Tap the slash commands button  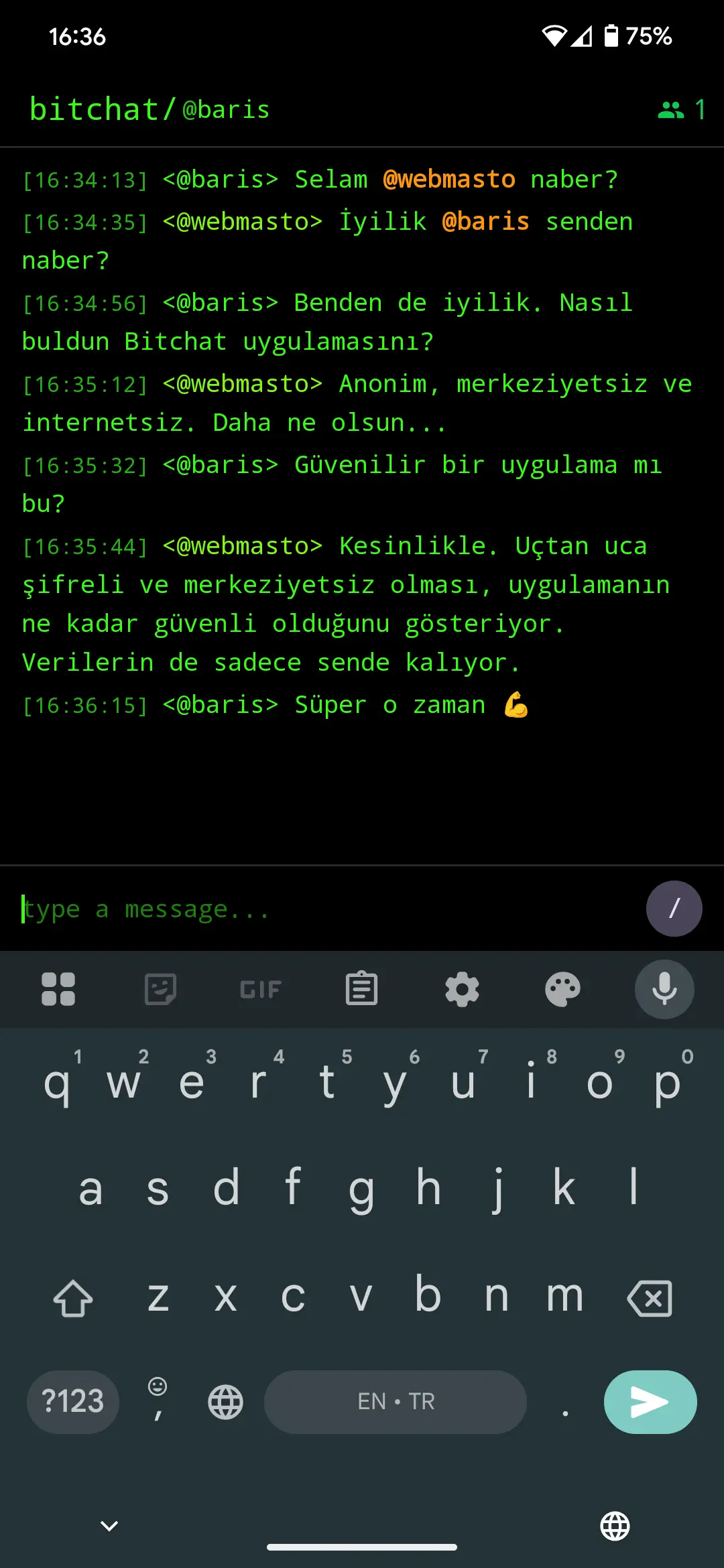coord(674,909)
